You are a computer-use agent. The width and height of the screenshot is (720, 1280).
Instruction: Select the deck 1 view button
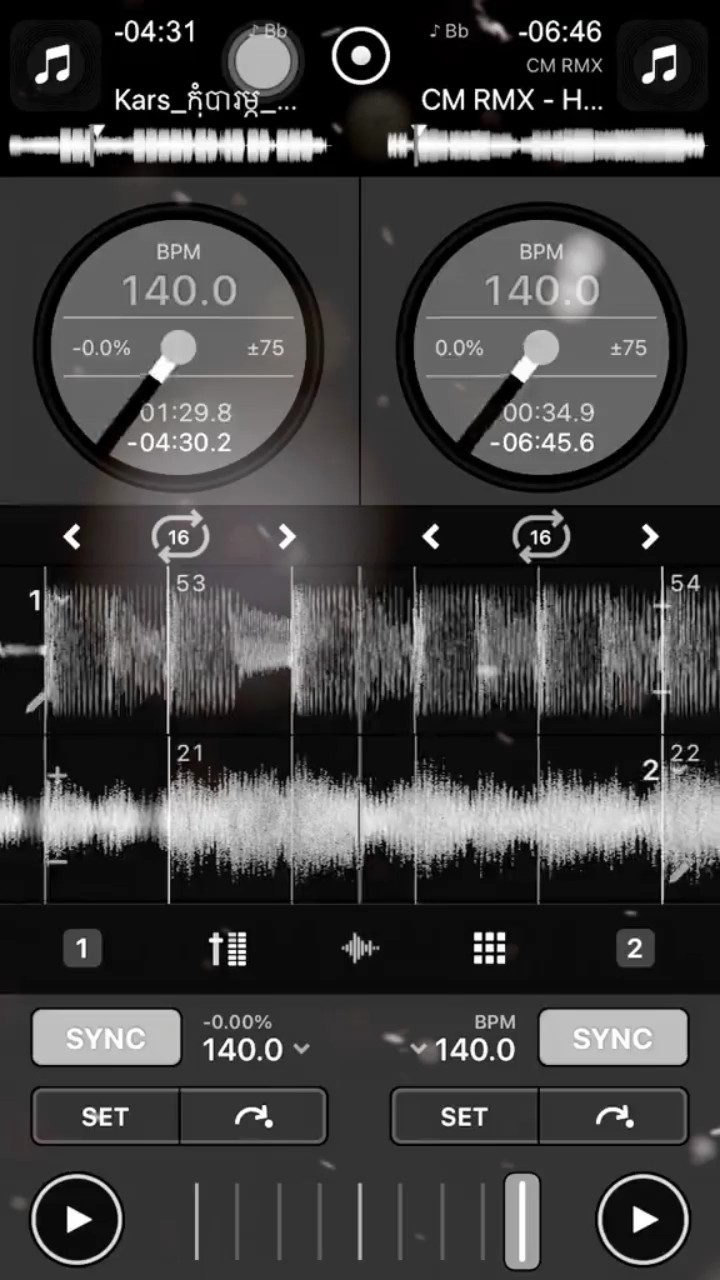click(82, 948)
